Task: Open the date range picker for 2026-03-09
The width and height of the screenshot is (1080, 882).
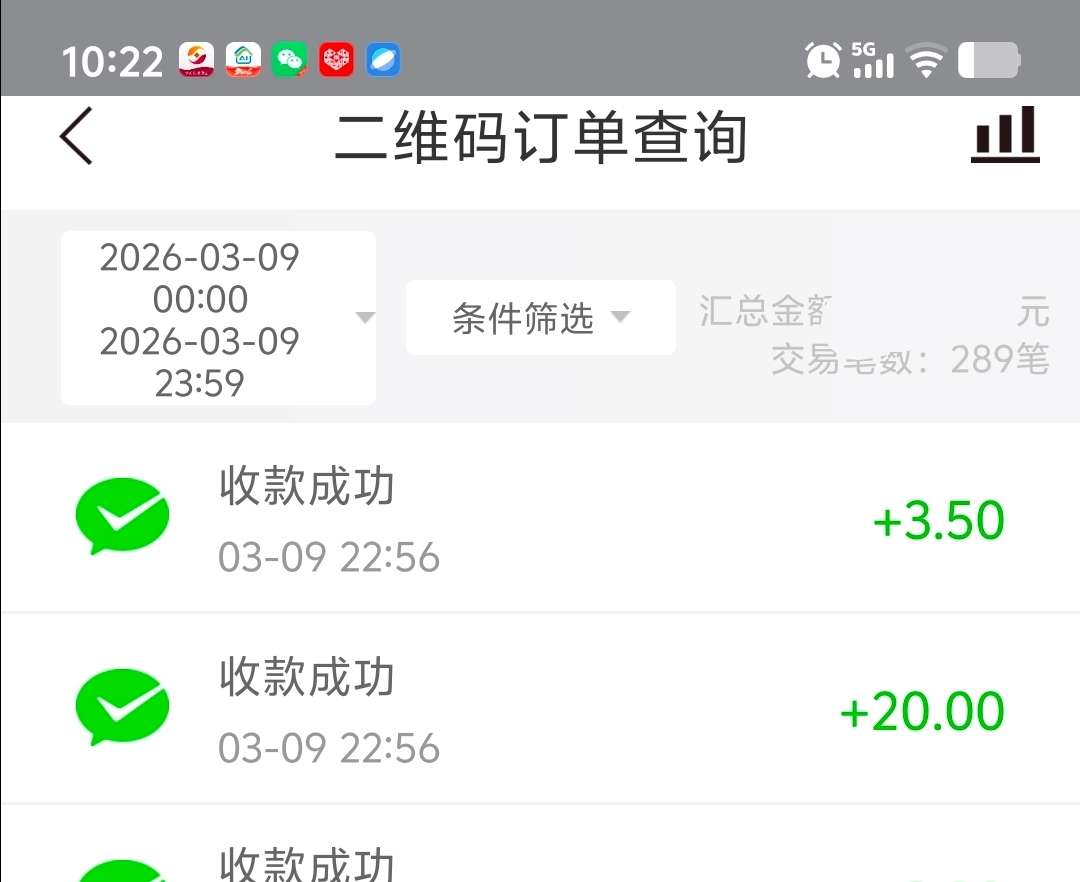Action: click(218, 319)
